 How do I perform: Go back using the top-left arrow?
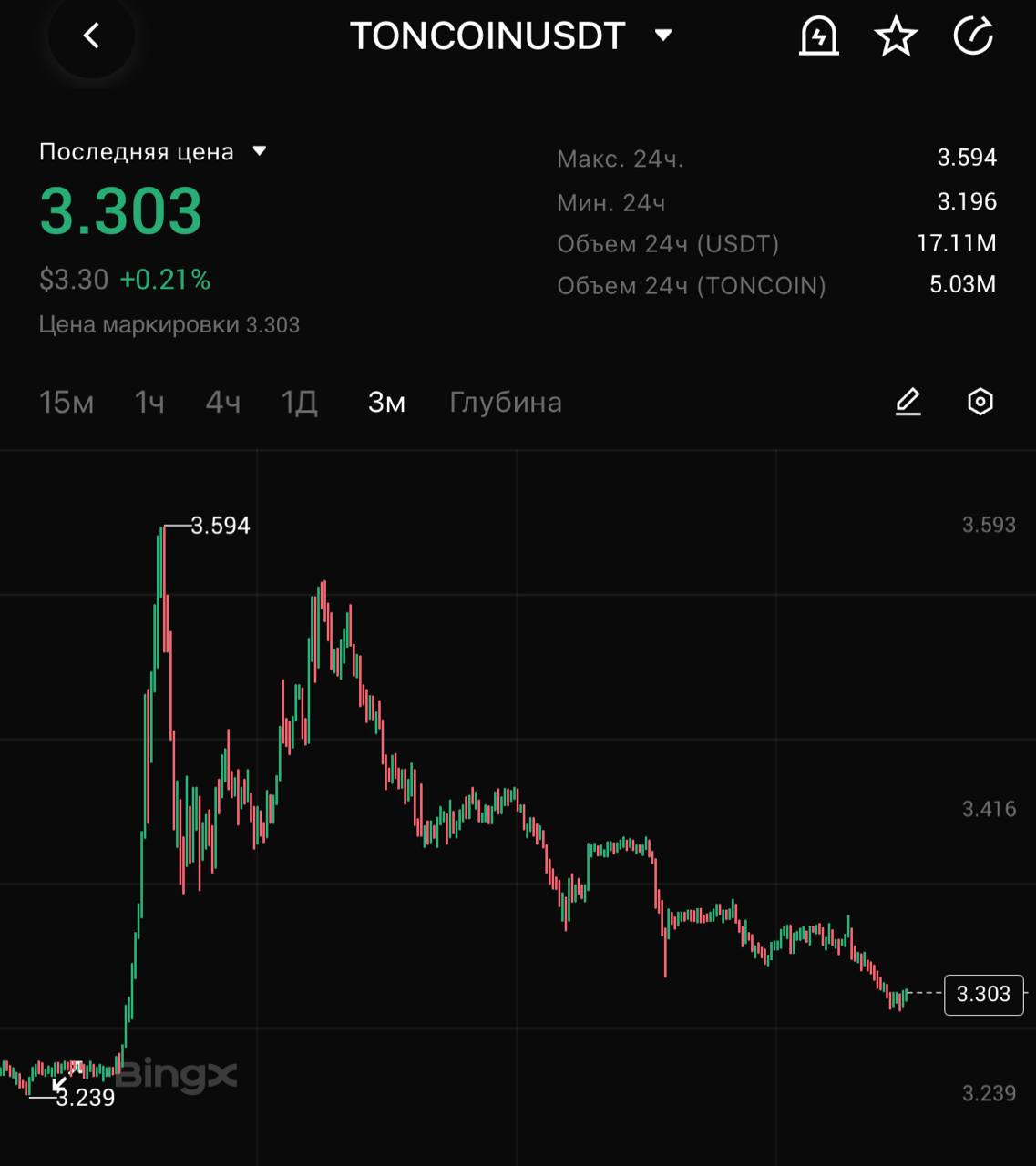pyautogui.click(x=91, y=36)
